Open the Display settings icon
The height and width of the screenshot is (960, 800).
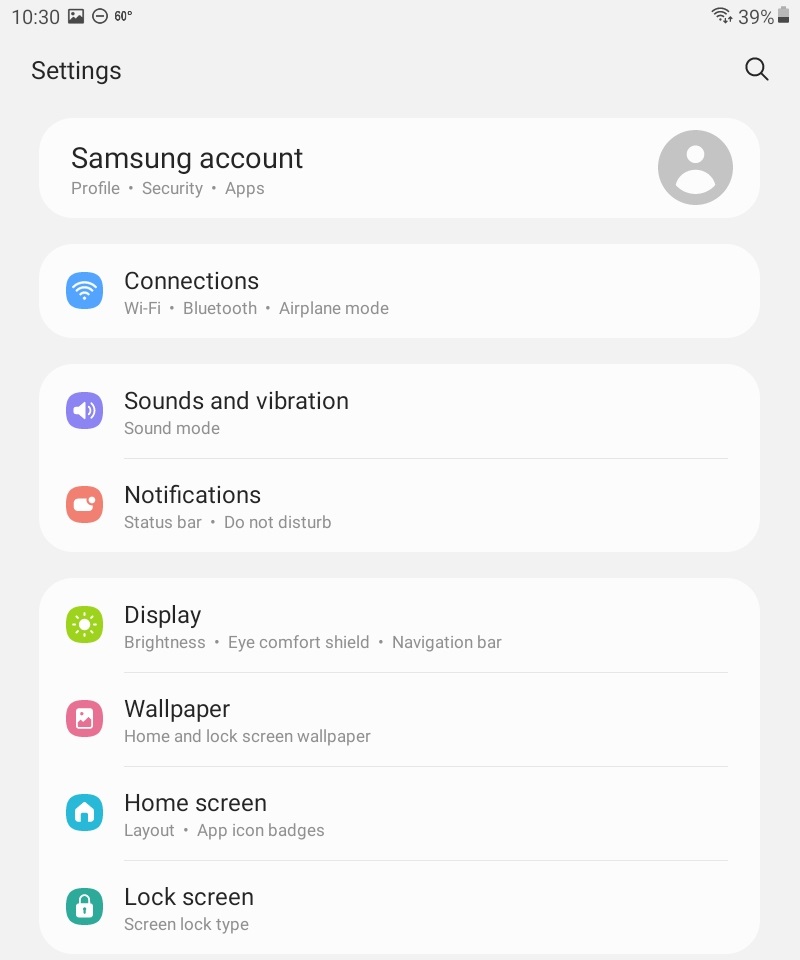tap(84, 624)
